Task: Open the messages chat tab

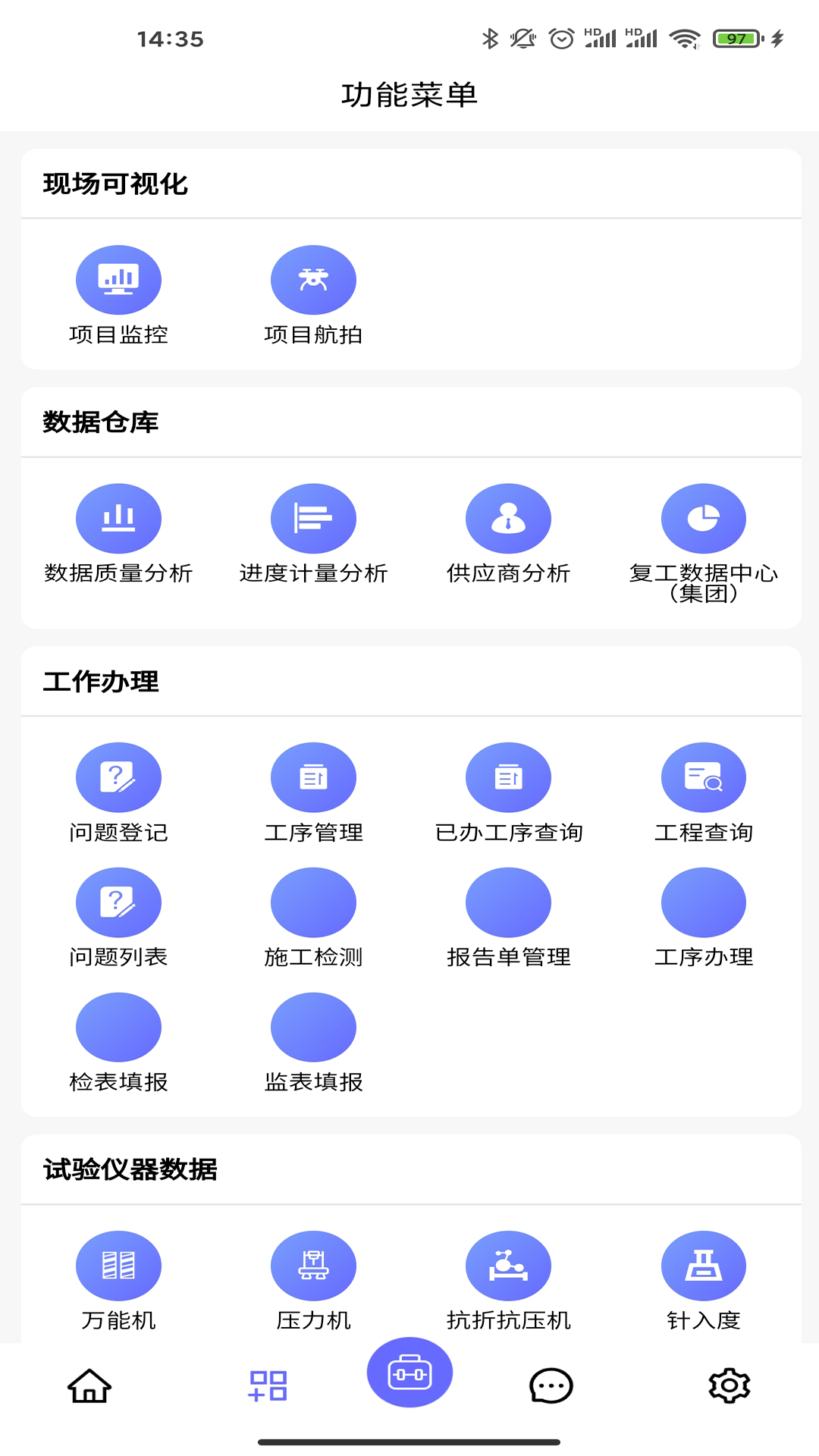Action: (551, 1385)
